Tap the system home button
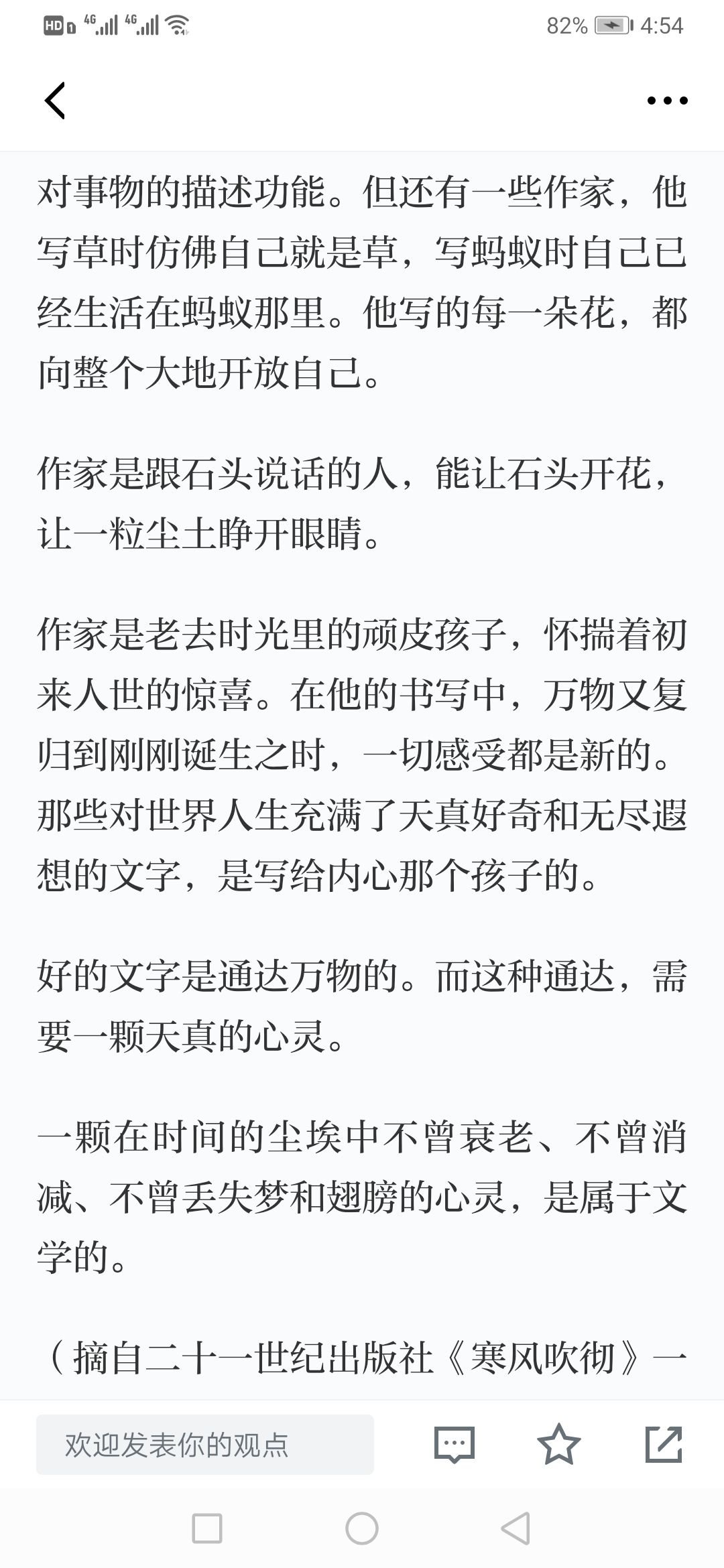 pos(362,1529)
